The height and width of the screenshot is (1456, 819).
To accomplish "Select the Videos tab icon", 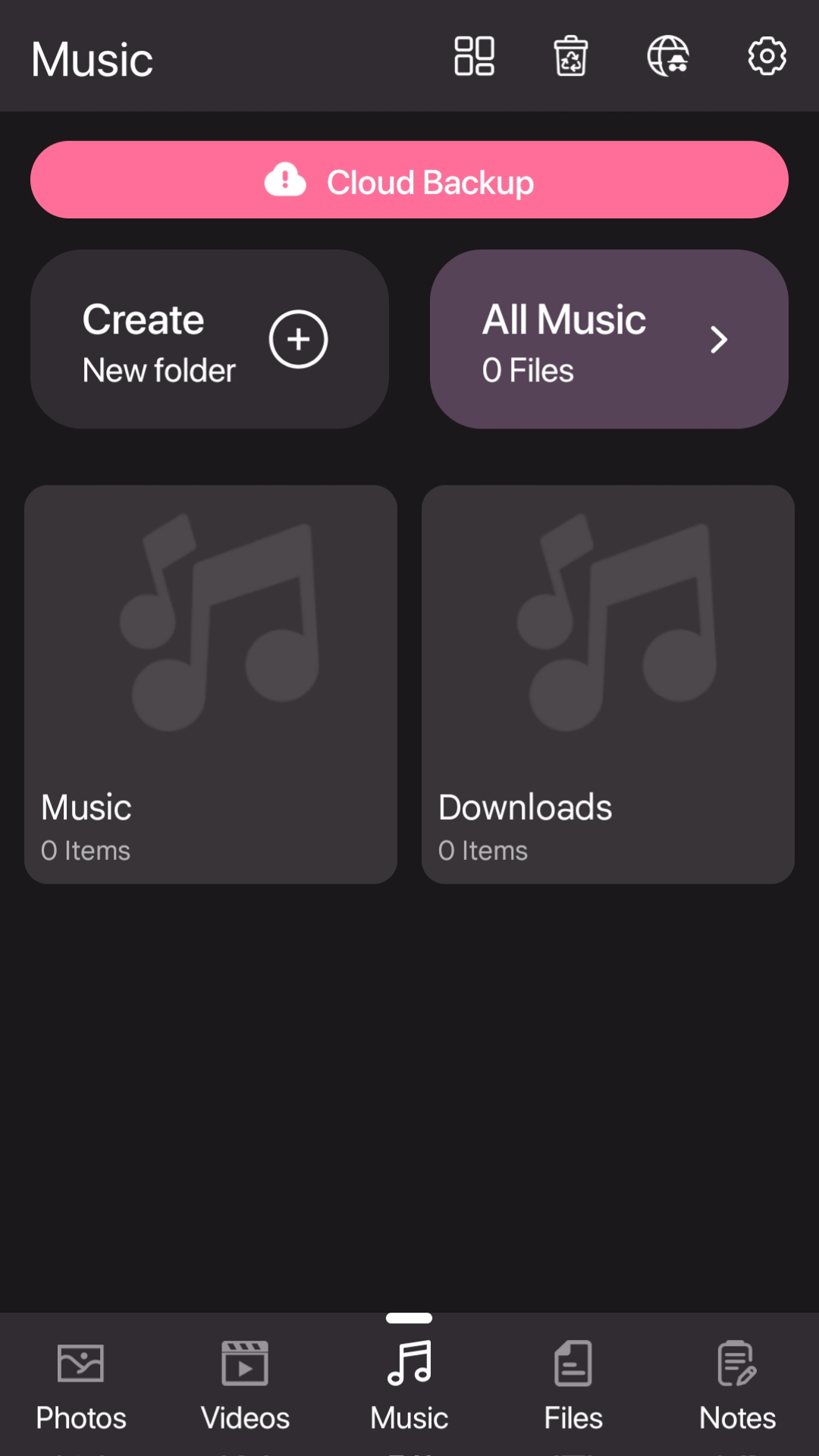I will [244, 1361].
